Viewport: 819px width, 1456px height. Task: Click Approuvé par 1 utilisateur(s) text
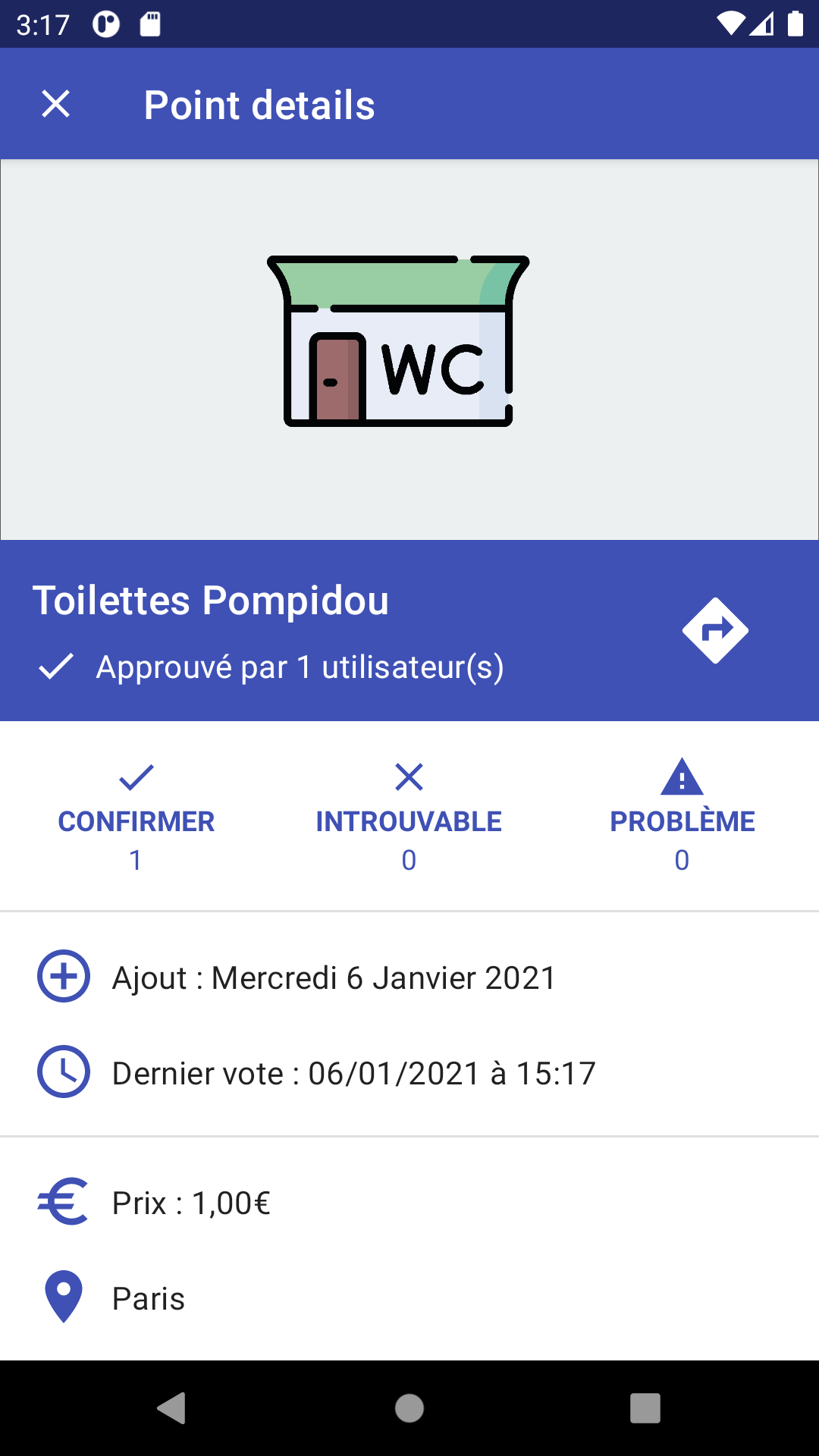click(300, 668)
